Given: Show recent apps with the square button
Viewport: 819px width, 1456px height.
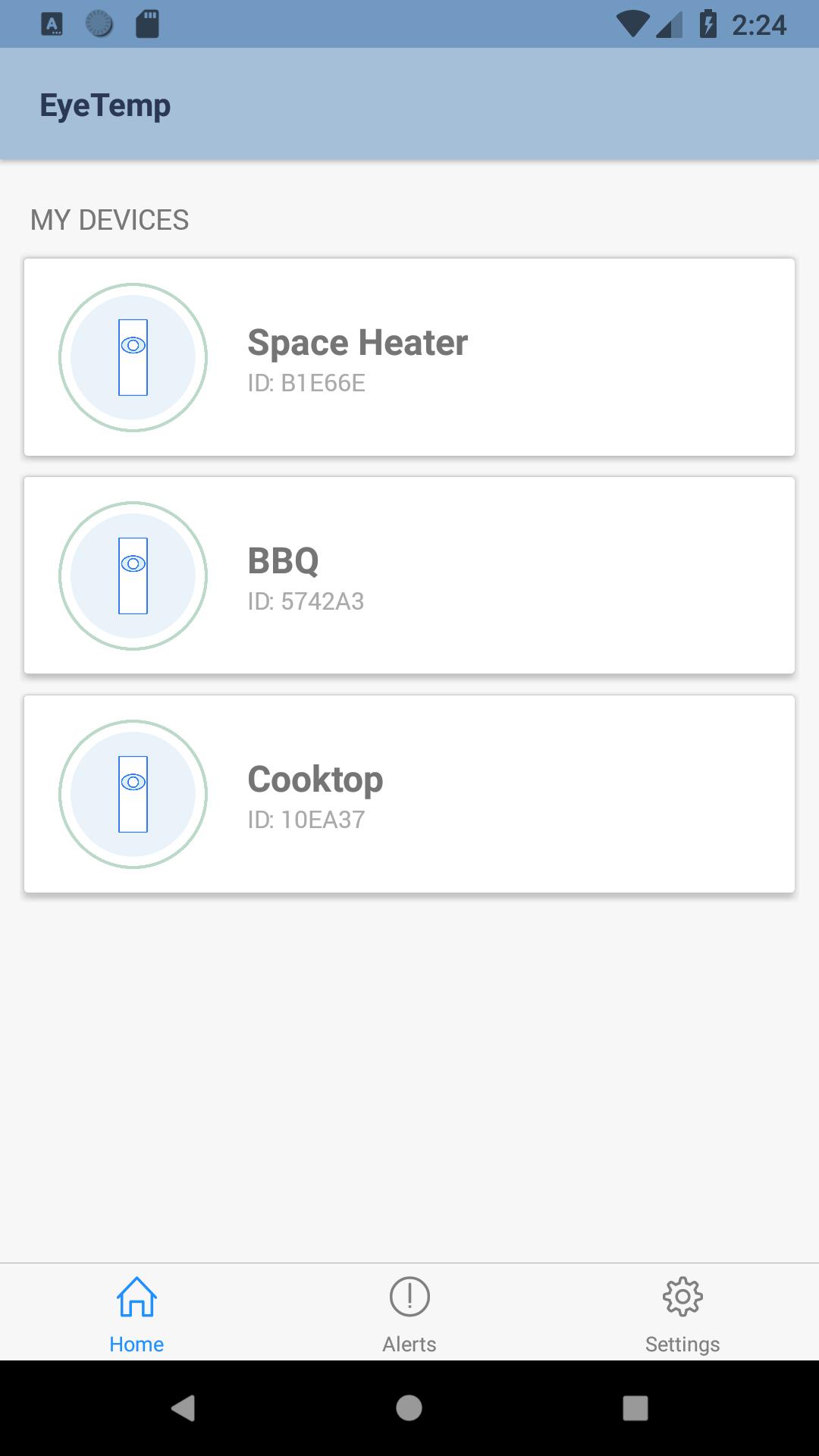Looking at the screenshot, I should (635, 1408).
